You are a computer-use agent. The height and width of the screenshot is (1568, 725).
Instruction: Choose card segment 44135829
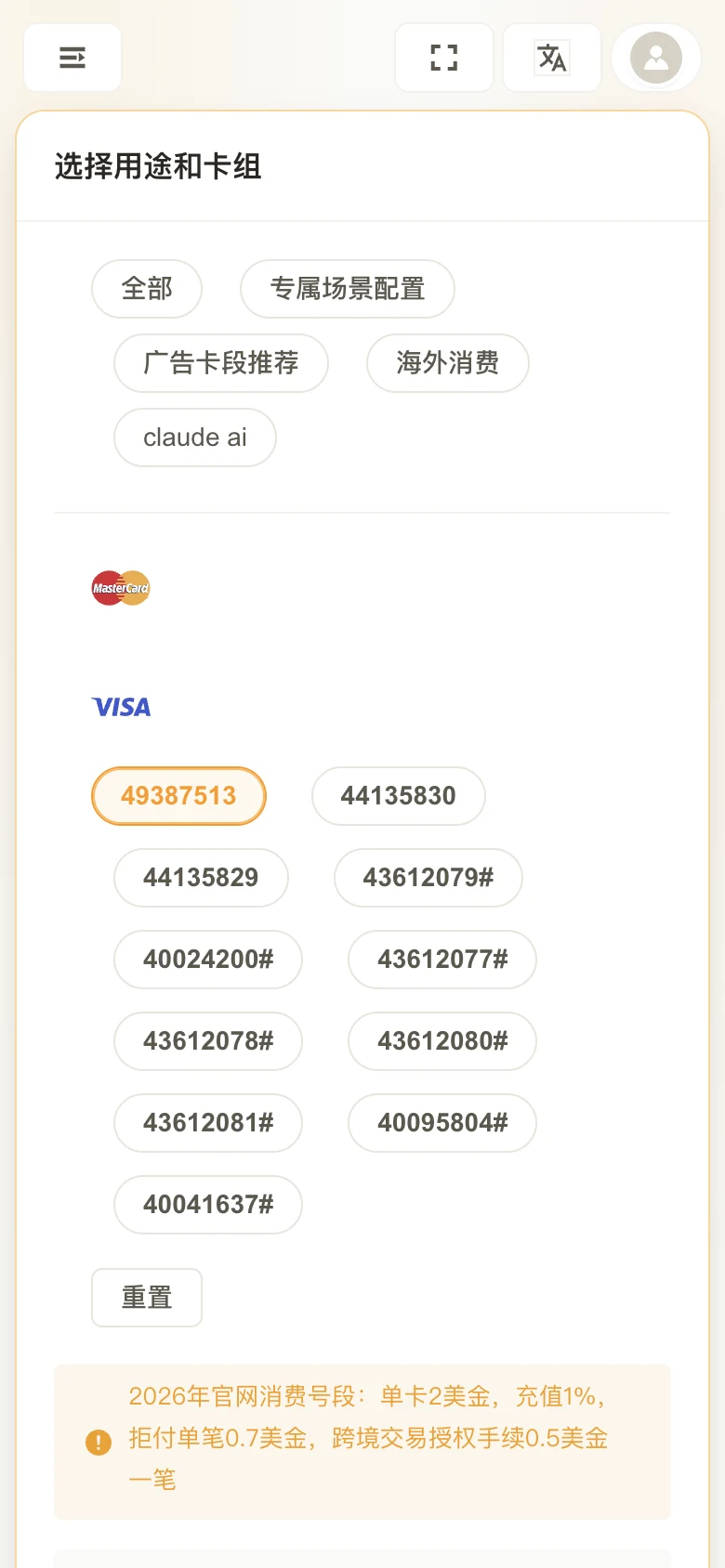click(201, 878)
